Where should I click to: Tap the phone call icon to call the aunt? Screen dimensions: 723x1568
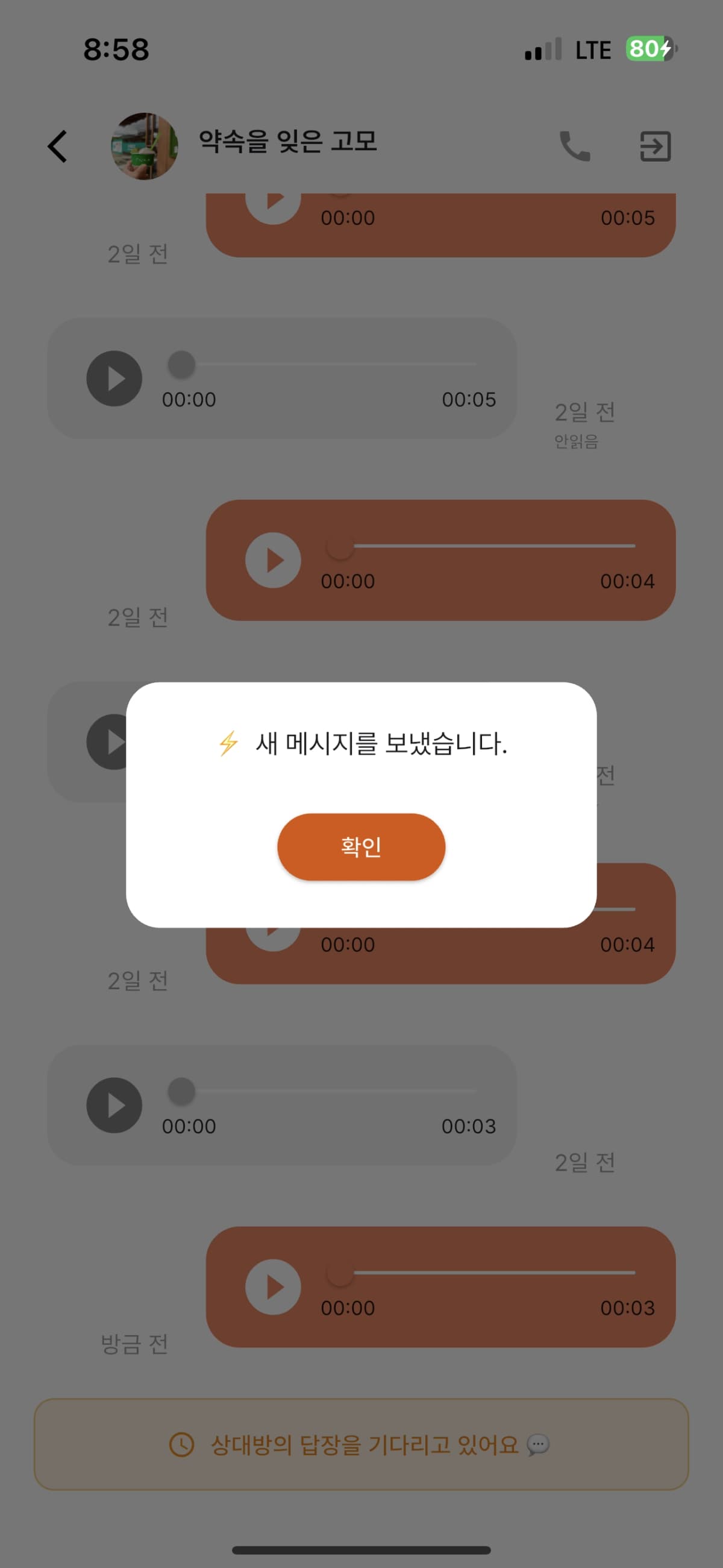click(575, 146)
